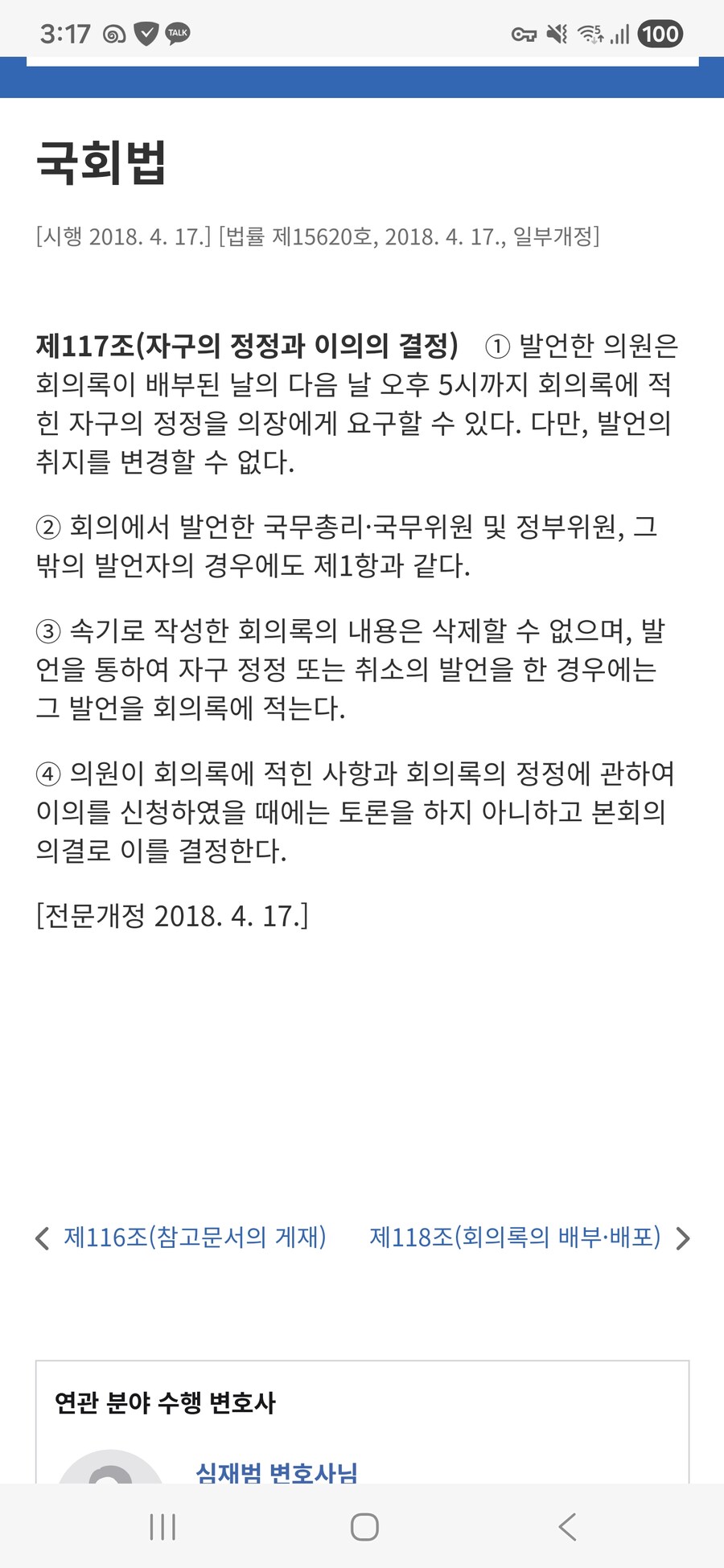
Task: Open lawyer profile 심재범 변호사님
Action: (277, 1472)
